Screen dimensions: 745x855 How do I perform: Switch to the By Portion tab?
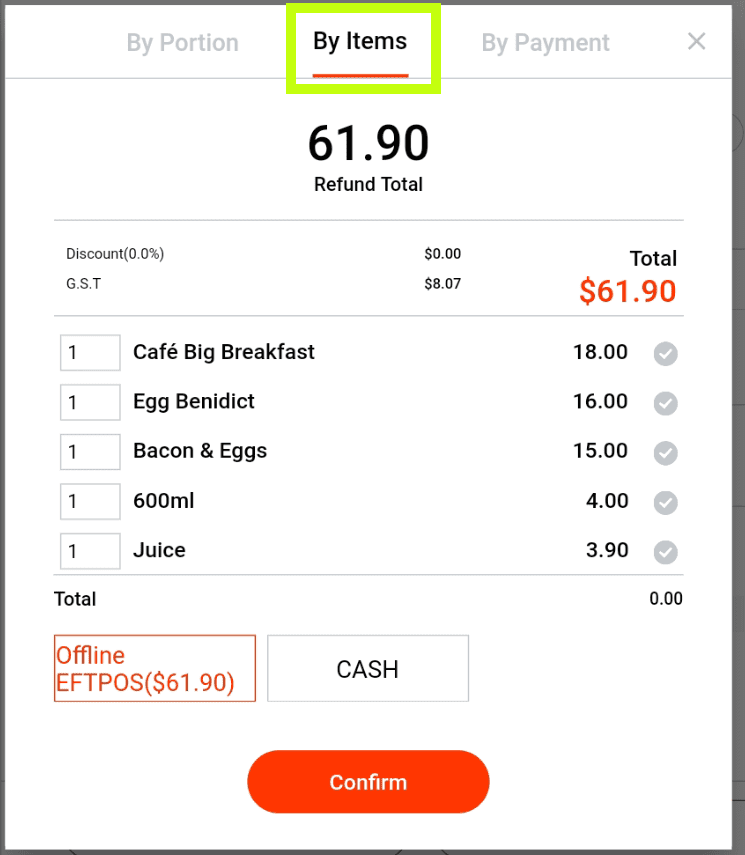[182, 43]
